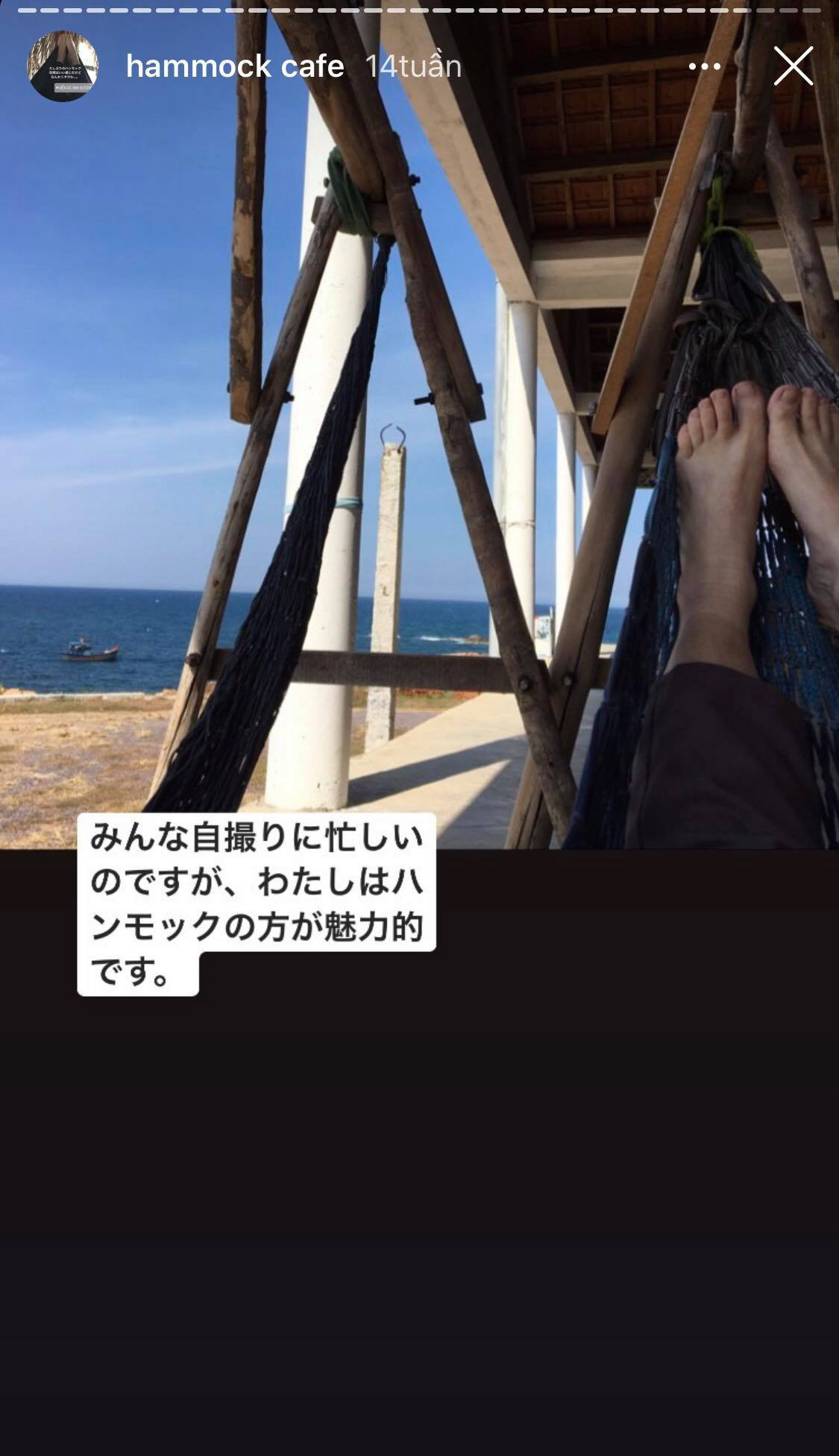The image size is (839, 1456).
Task: Open the three-dot story options menu
Action: (x=704, y=67)
